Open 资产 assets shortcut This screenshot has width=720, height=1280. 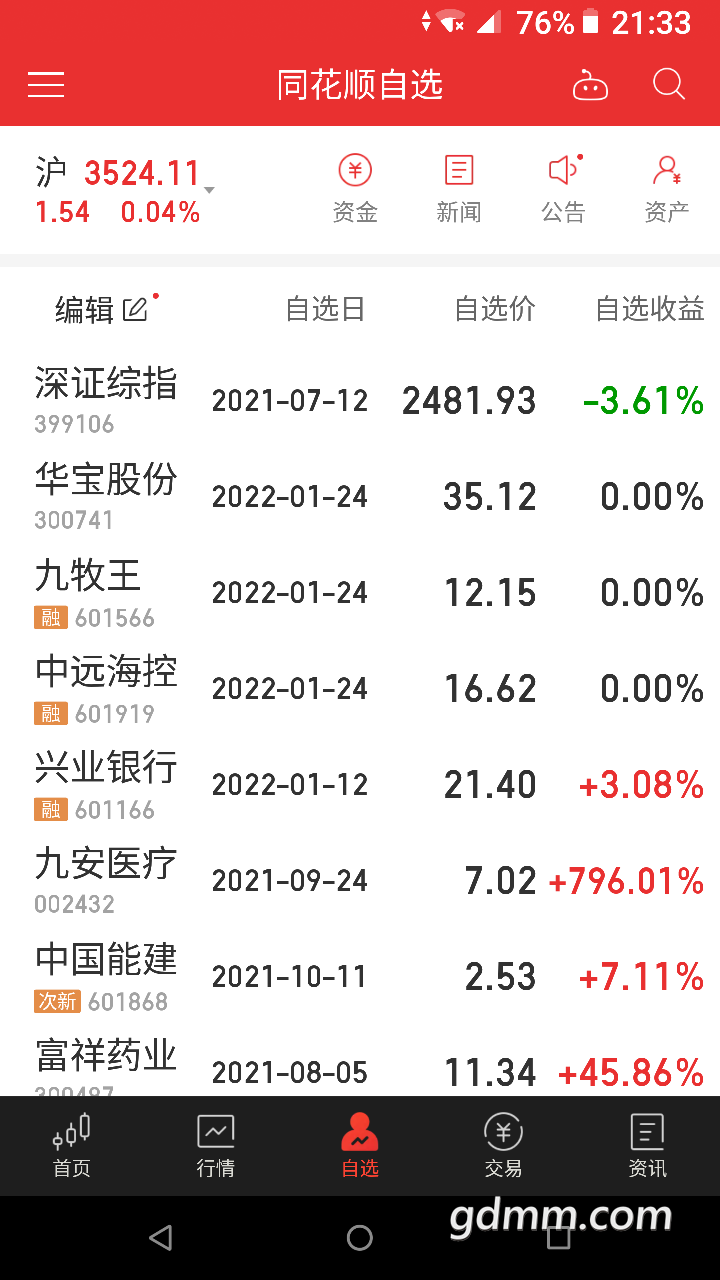(x=667, y=189)
